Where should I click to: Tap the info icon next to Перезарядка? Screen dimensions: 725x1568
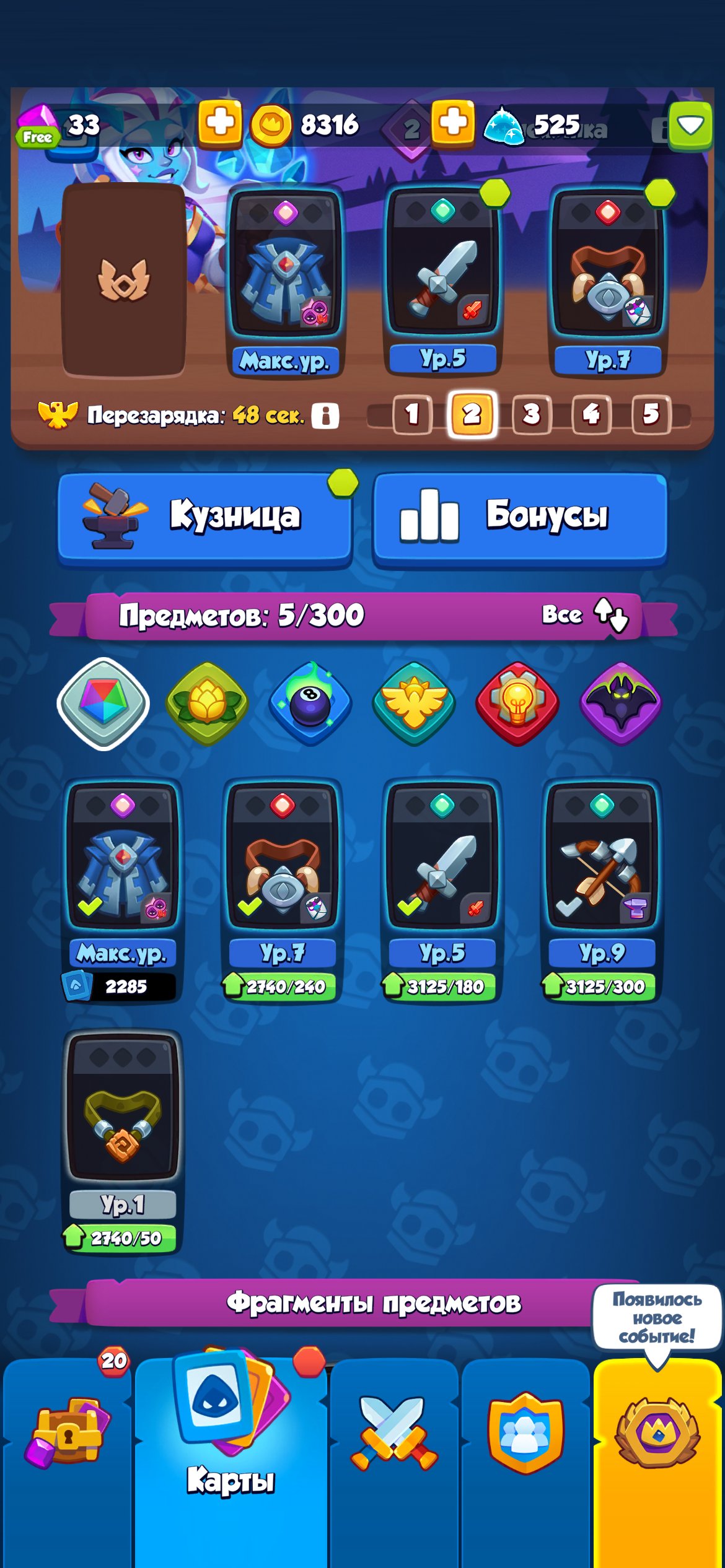tap(325, 416)
